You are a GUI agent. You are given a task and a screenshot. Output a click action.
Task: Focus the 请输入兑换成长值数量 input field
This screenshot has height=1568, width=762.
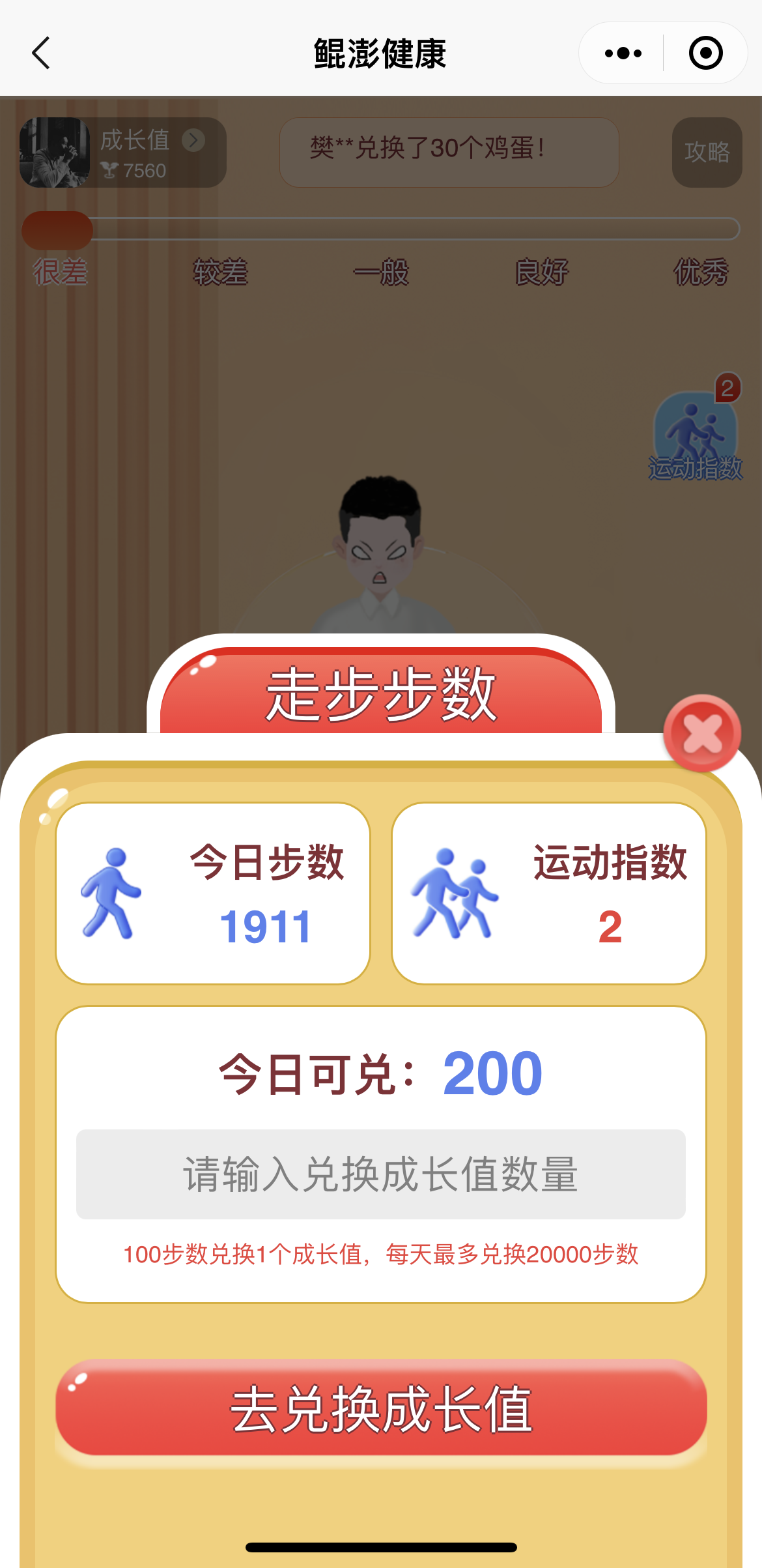tap(381, 1174)
